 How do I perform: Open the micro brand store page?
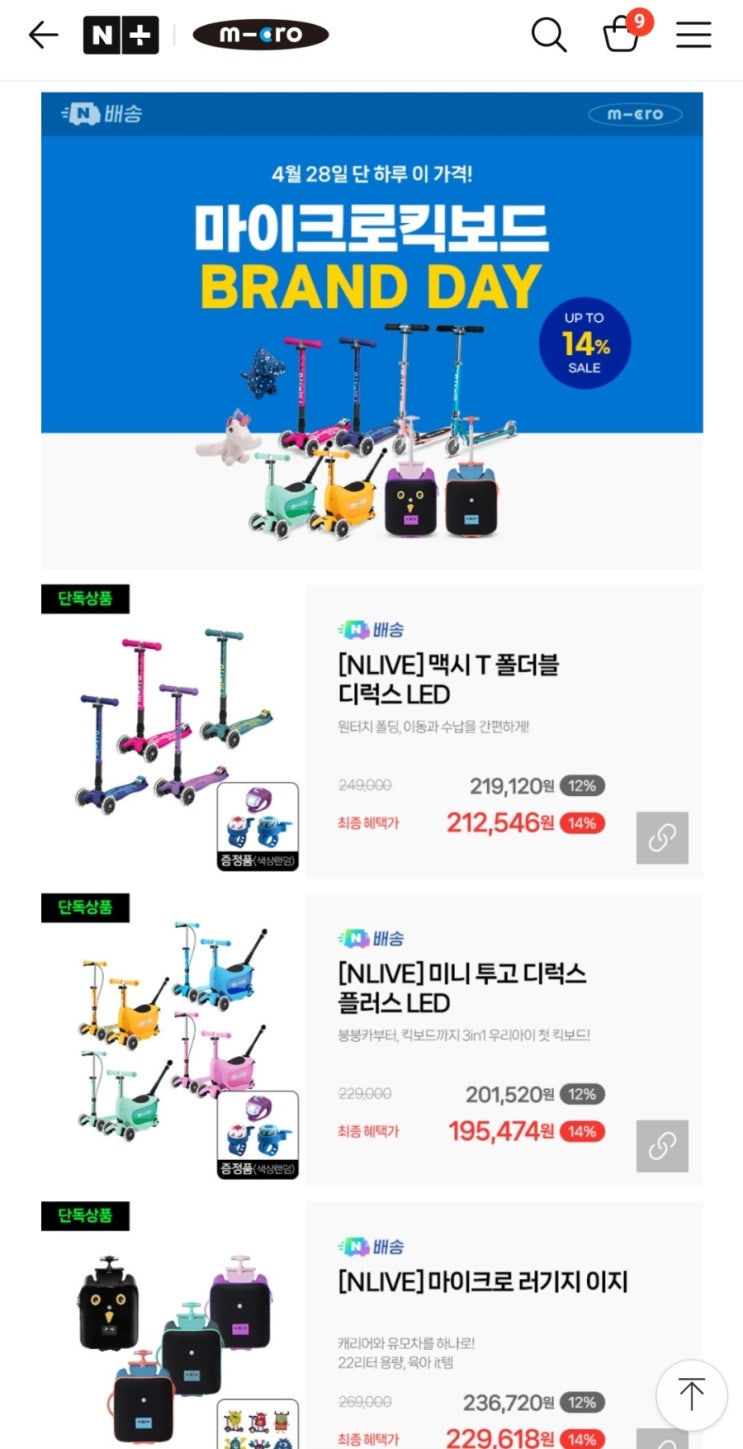(x=261, y=35)
